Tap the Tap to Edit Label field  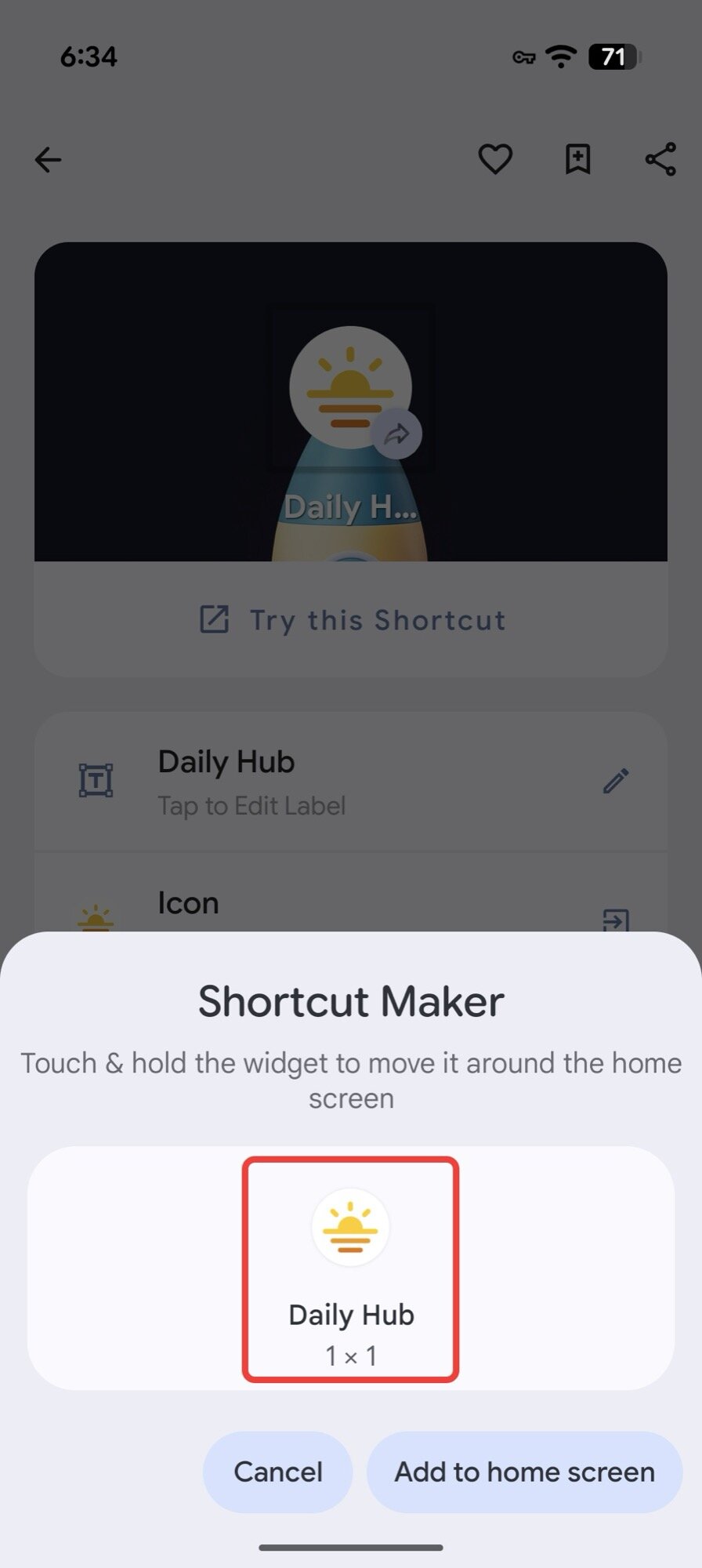click(x=251, y=805)
